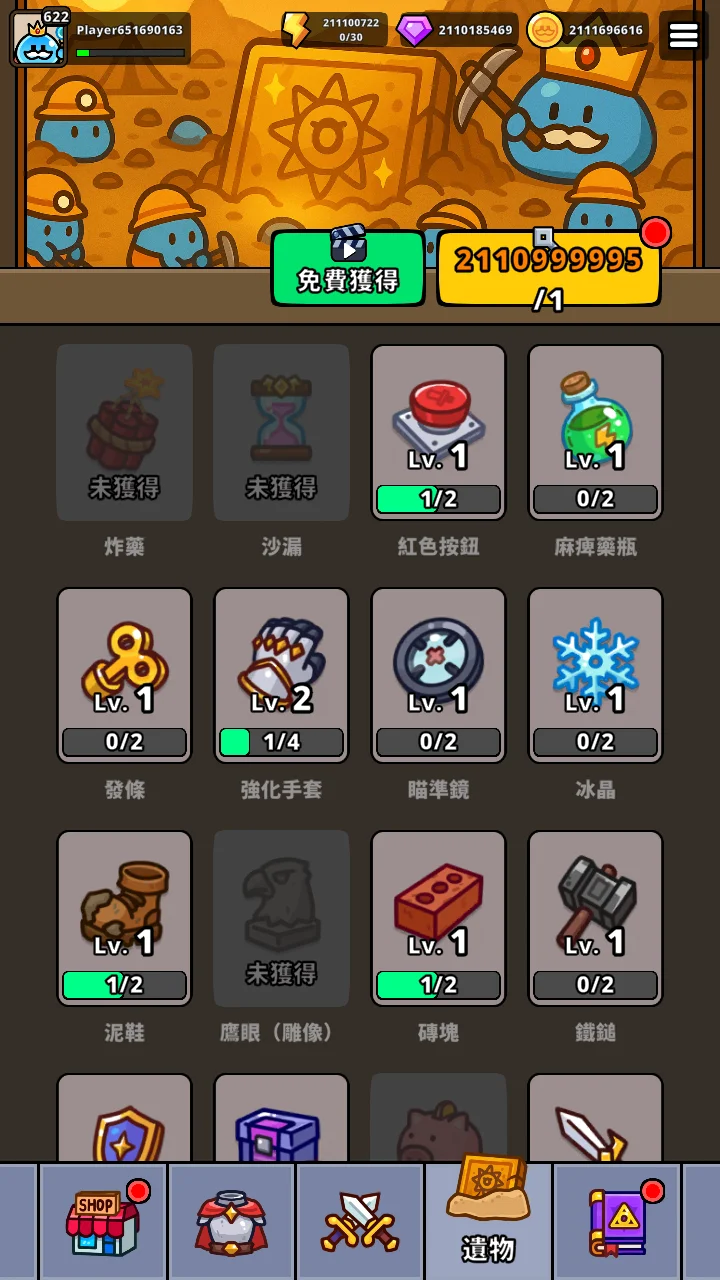The height and width of the screenshot is (1280, 720).
Task: Tap the 免費獲得 free reward button
Action: [x=348, y=268]
